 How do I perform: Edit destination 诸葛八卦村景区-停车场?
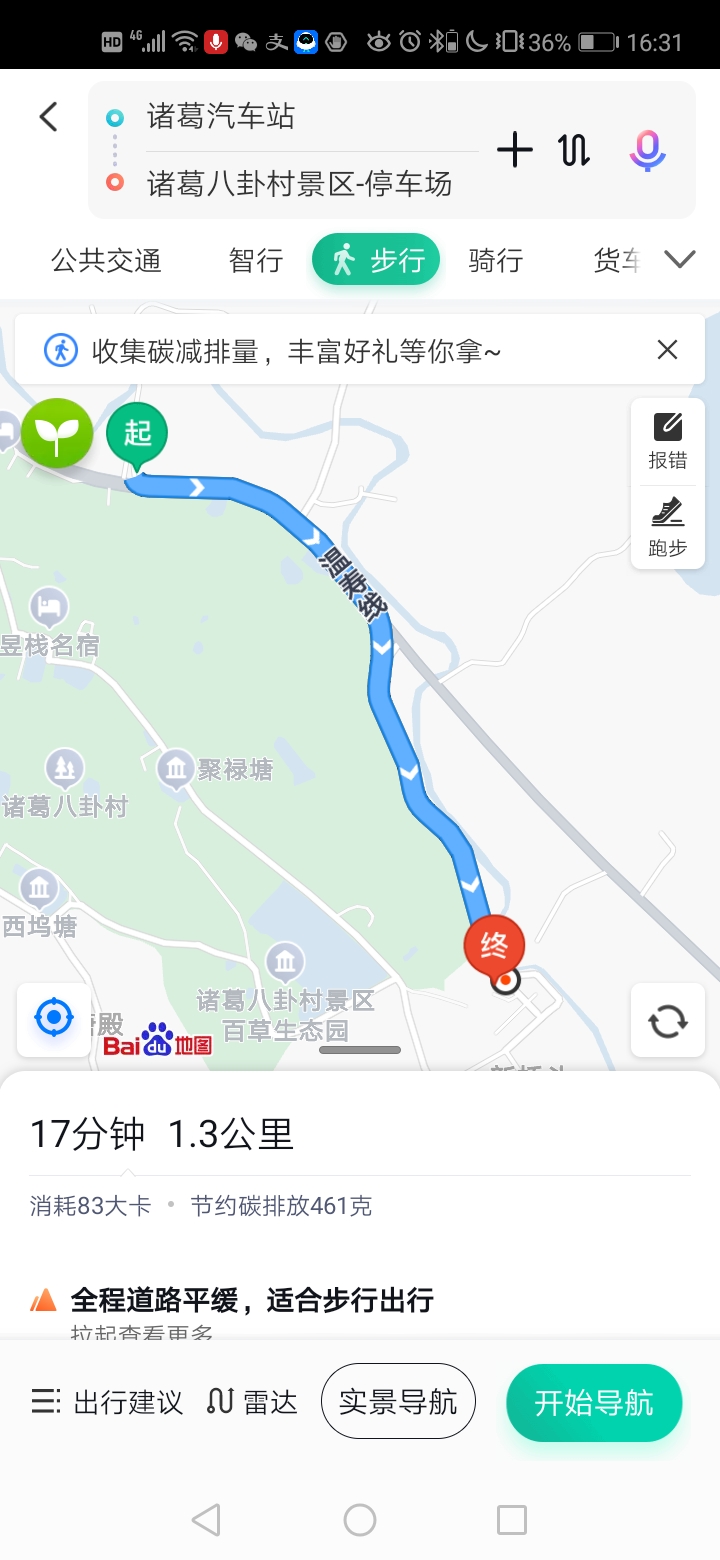click(x=299, y=184)
